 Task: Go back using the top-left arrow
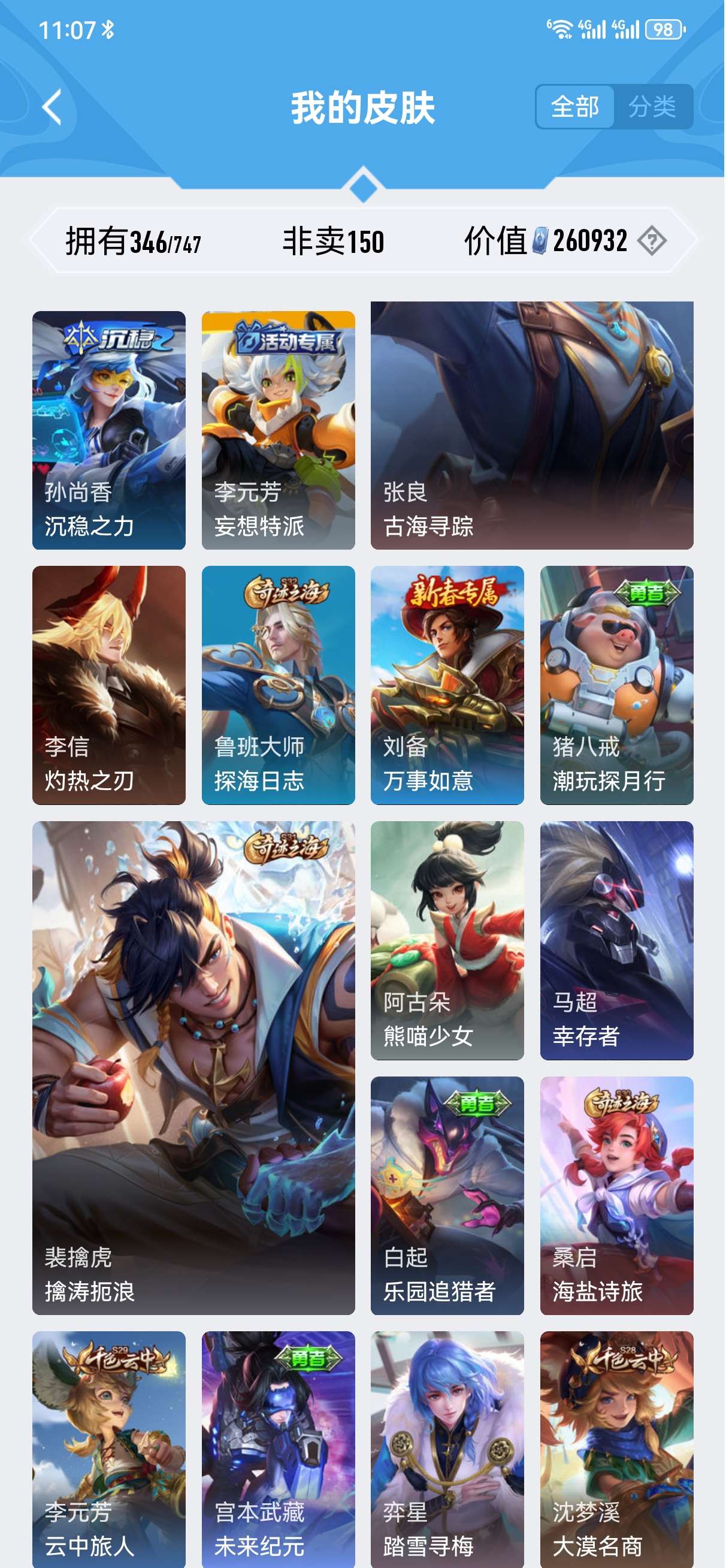point(52,107)
